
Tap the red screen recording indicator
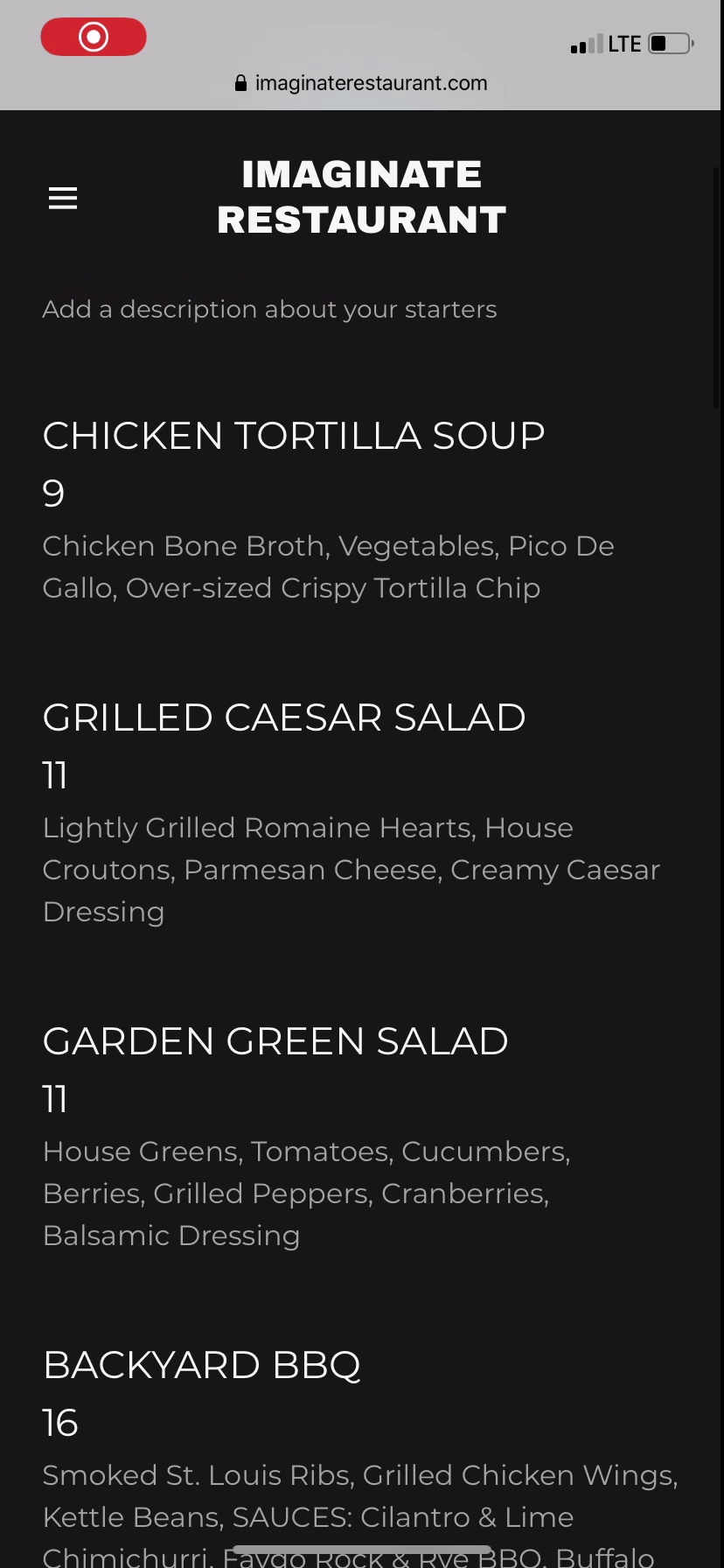[94, 37]
